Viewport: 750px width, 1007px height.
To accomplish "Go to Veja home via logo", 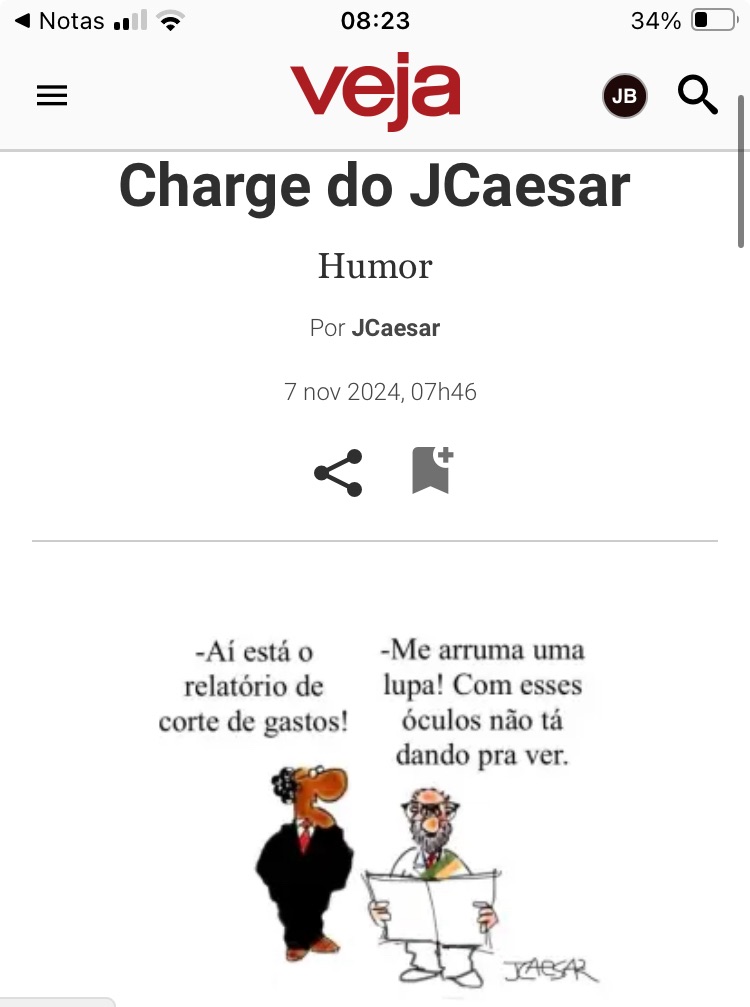I will point(375,90).
